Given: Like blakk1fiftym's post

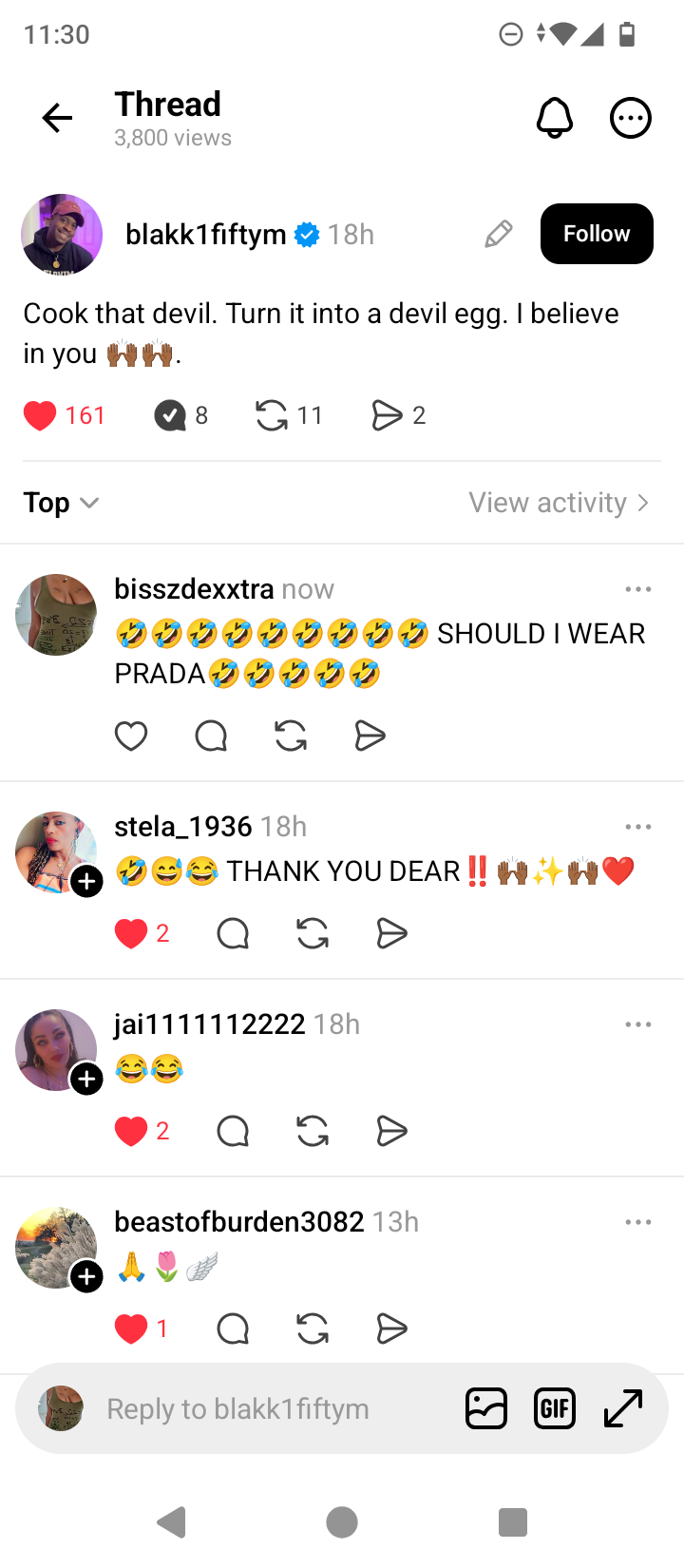Looking at the screenshot, I should [x=40, y=415].
